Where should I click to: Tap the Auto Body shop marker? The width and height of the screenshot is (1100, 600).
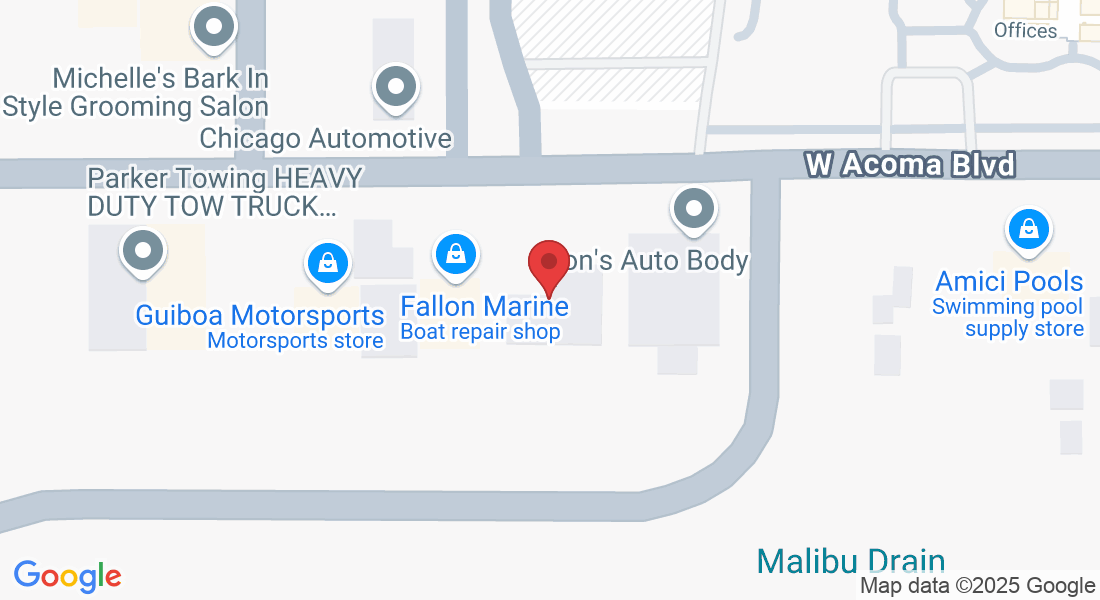[x=694, y=209]
